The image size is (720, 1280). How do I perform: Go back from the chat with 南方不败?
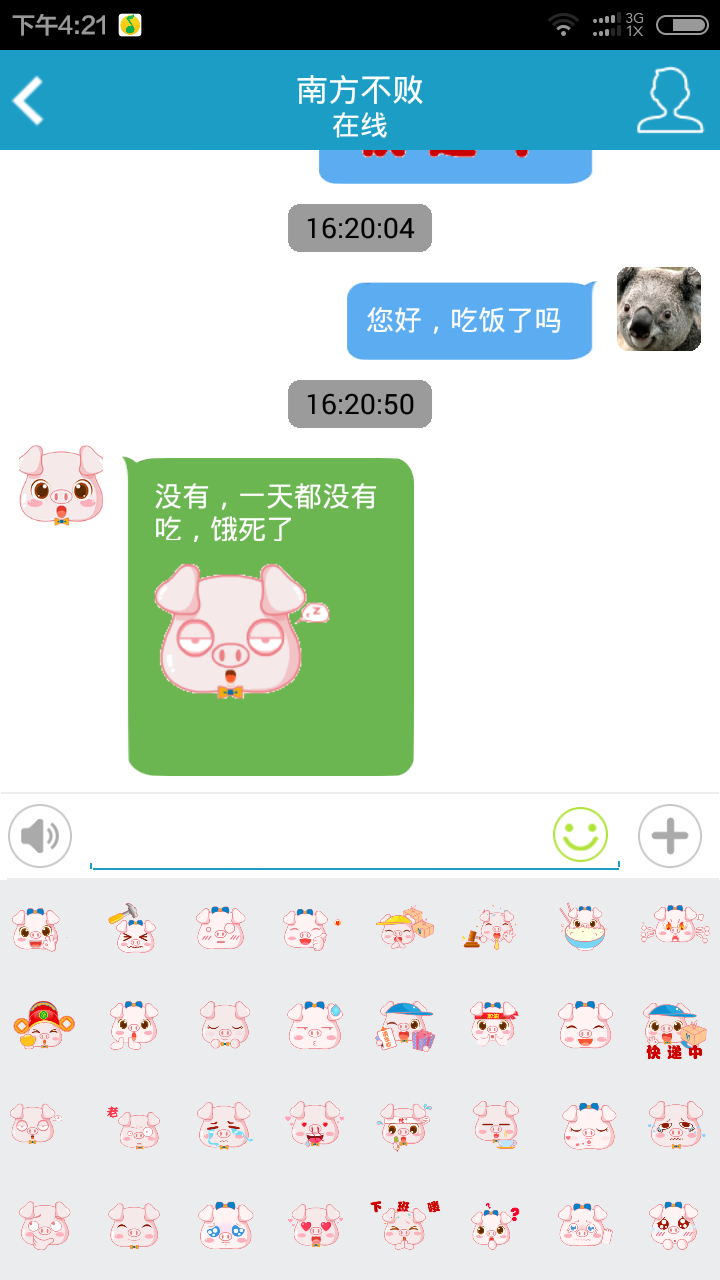[x=29, y=100]
